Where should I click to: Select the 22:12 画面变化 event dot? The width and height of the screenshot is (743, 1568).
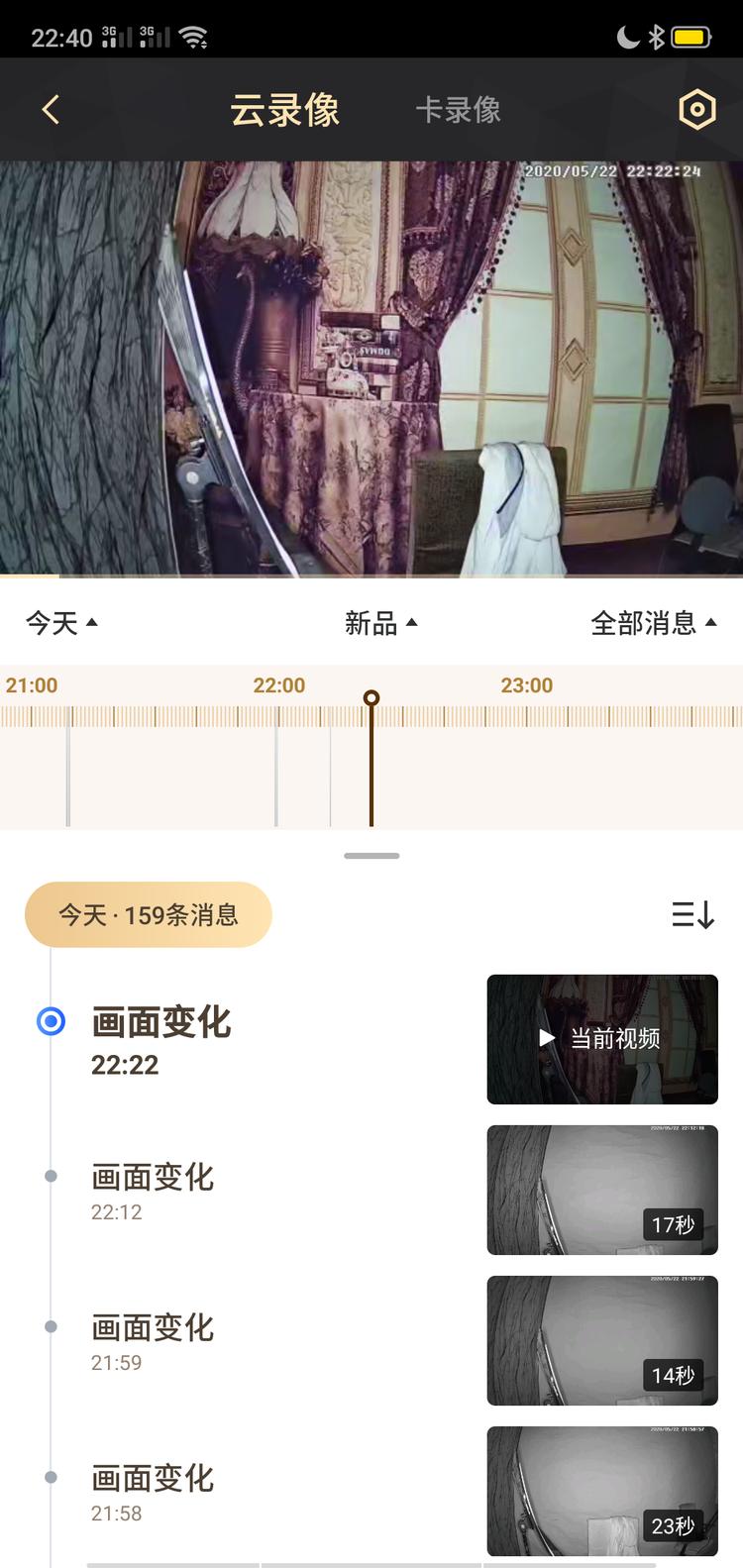pyautogui.click(x=50, y=1177)
